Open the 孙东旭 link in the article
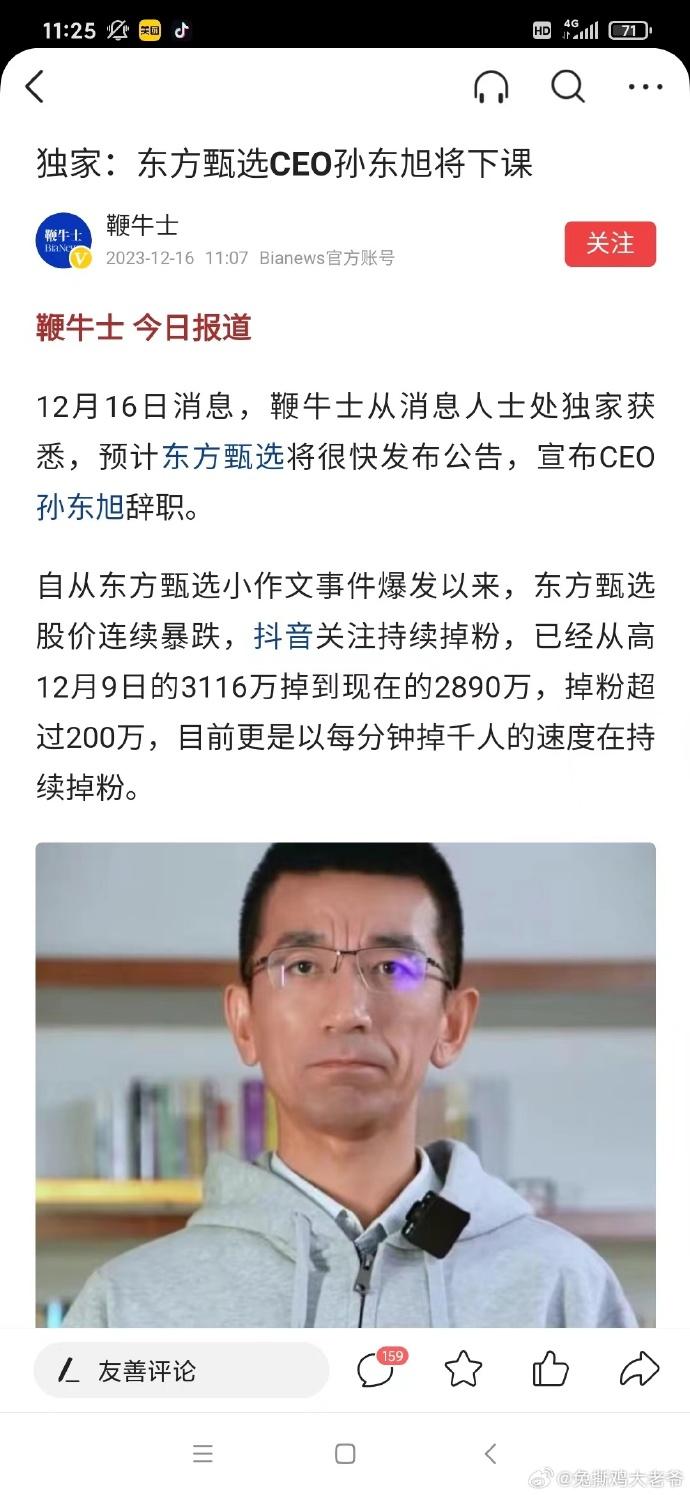Viewport: 690px width, 1495px height. [80, 508]
